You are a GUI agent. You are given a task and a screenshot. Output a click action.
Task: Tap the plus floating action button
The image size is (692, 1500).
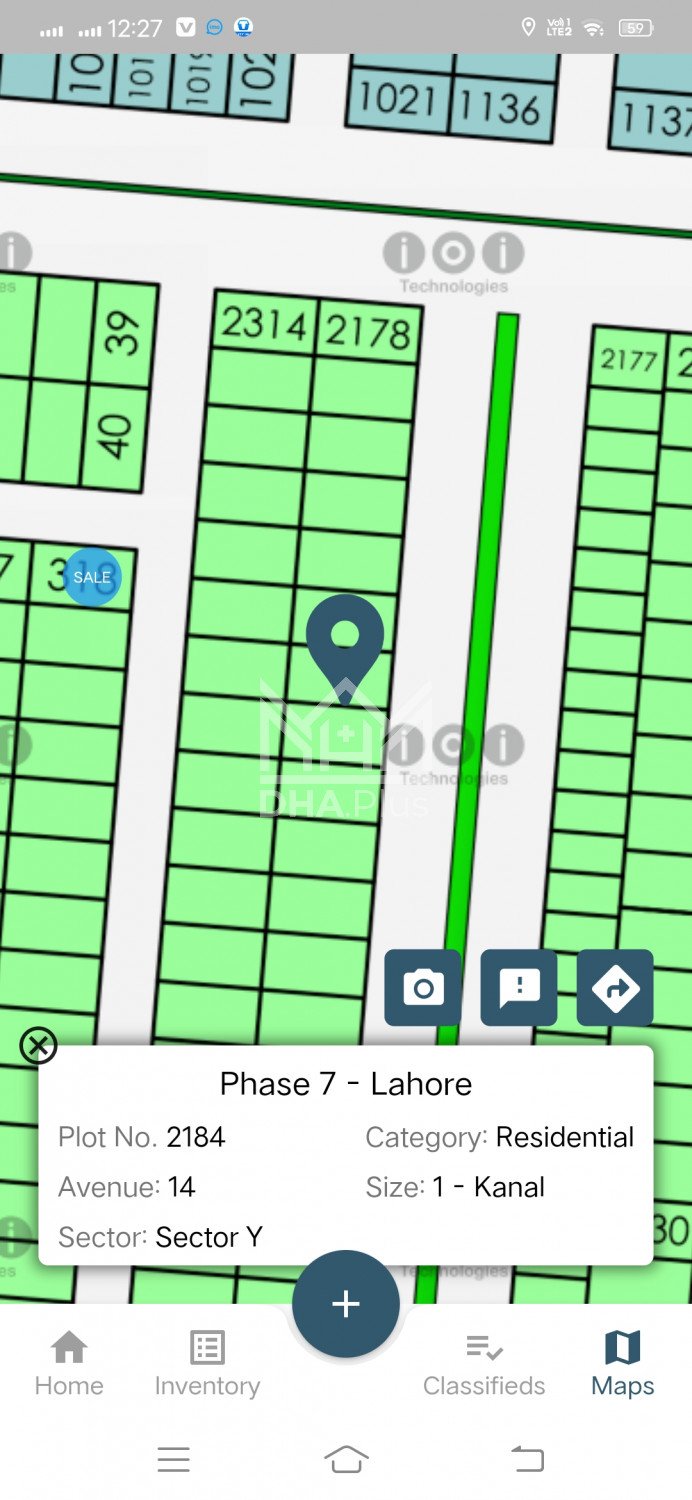coord(346,1304)
